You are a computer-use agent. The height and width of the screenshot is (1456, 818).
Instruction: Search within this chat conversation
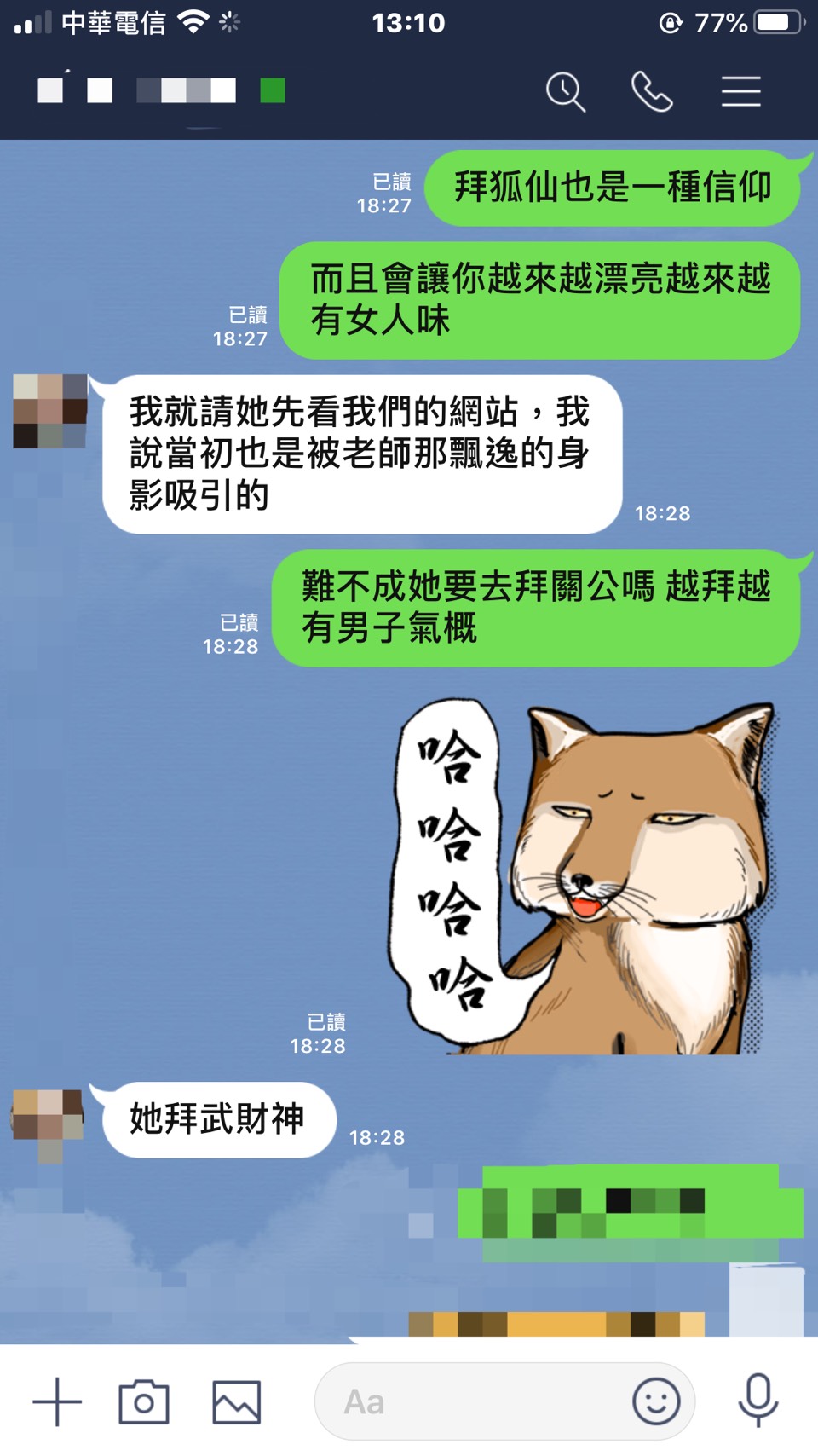click(x=566, y=91)
